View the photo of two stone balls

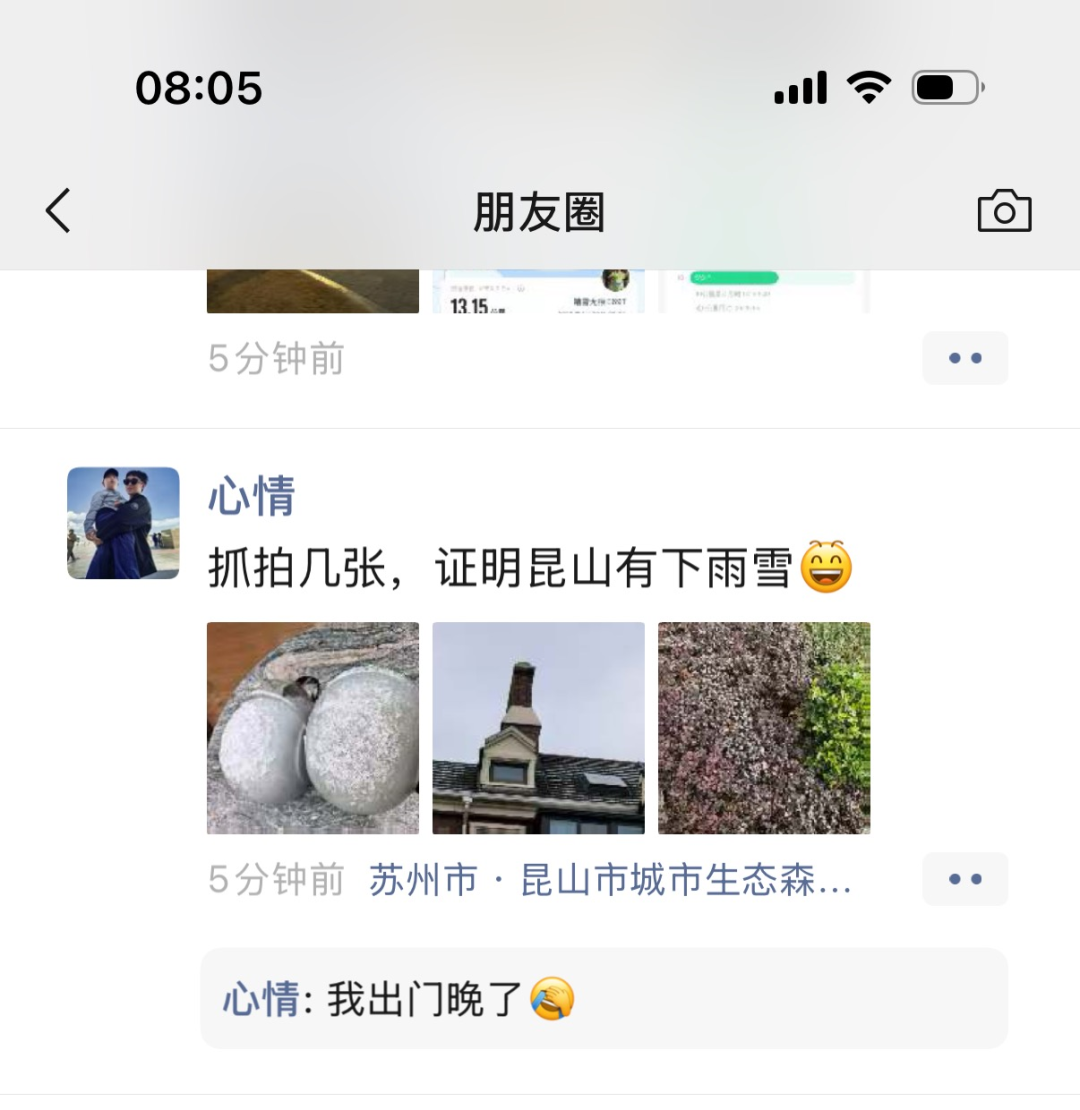[x=313, y=728]
